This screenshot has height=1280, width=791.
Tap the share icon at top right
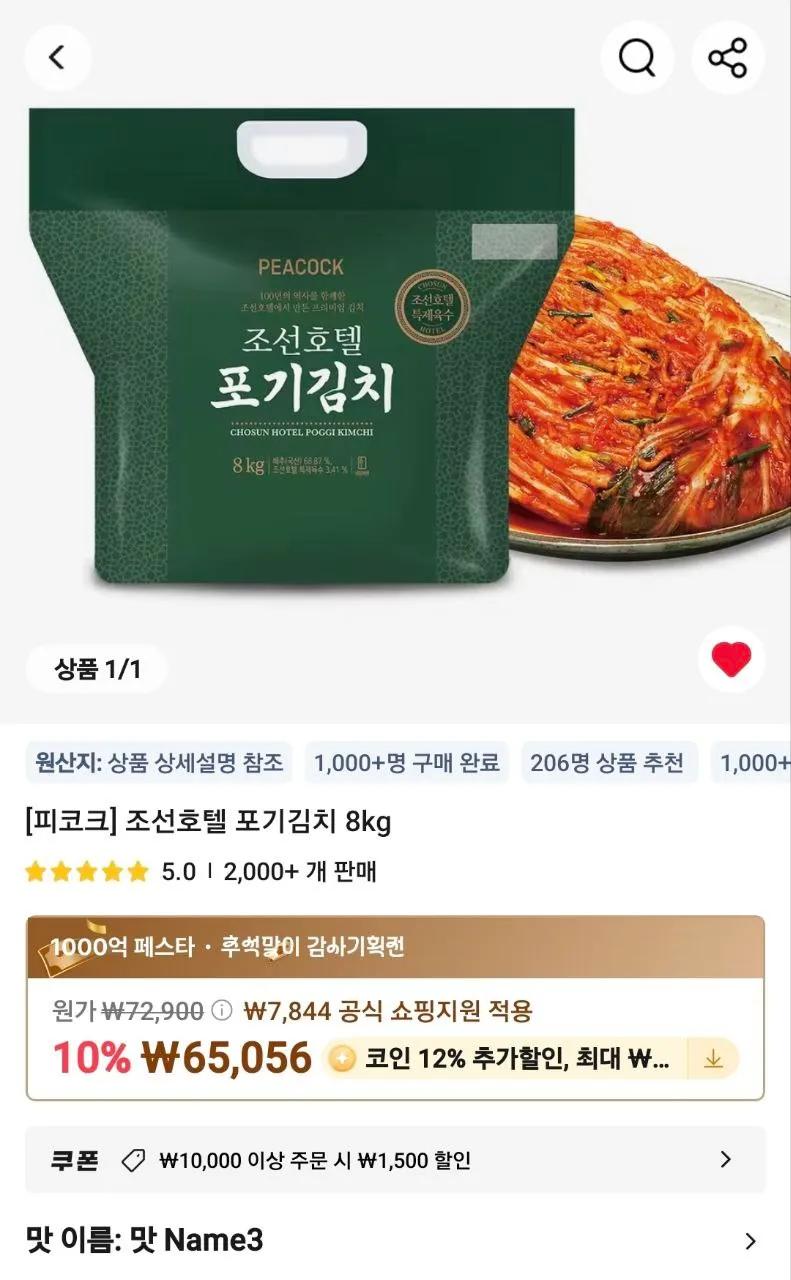click(728, 57)
